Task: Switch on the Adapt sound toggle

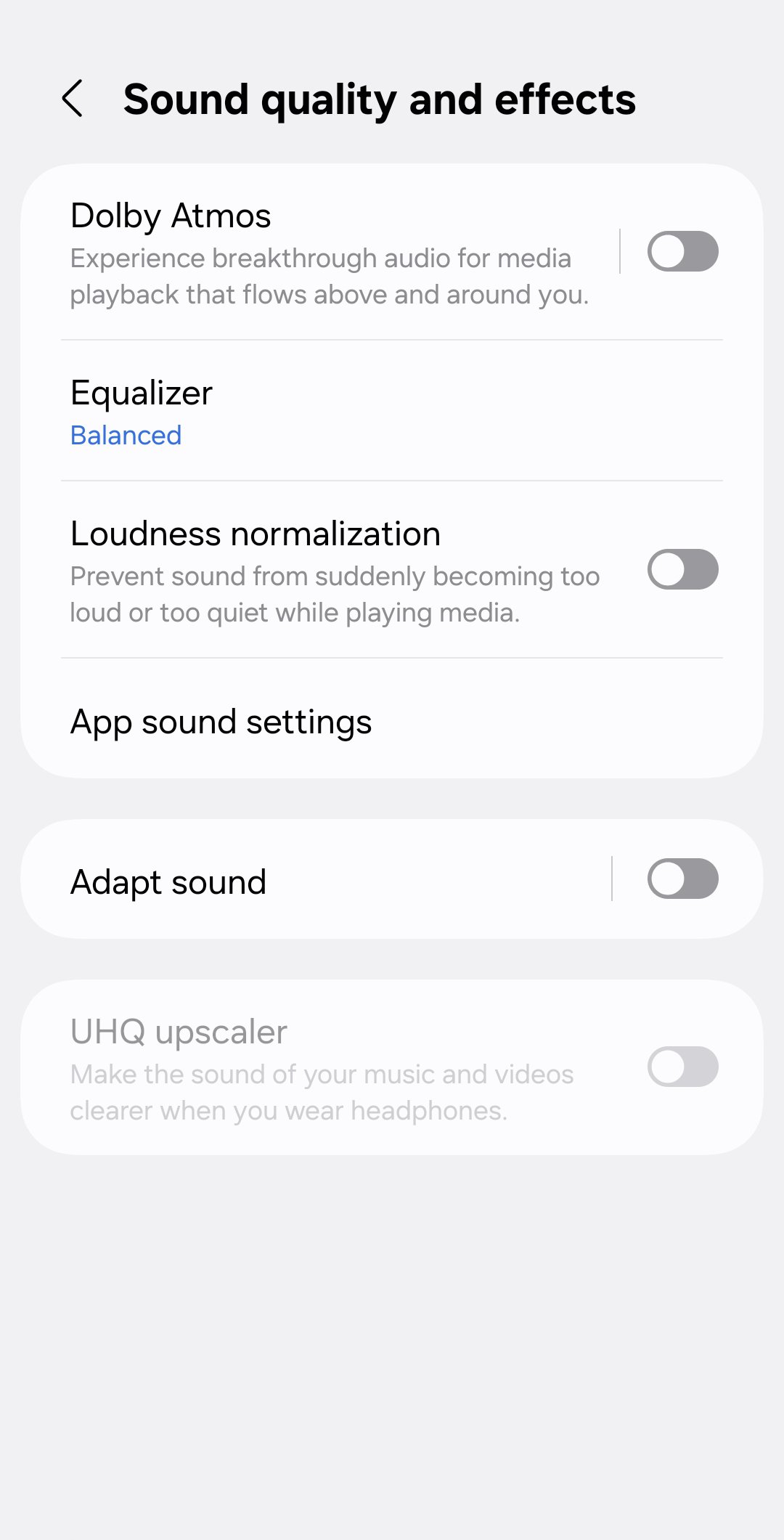Action: coord(682,879)
